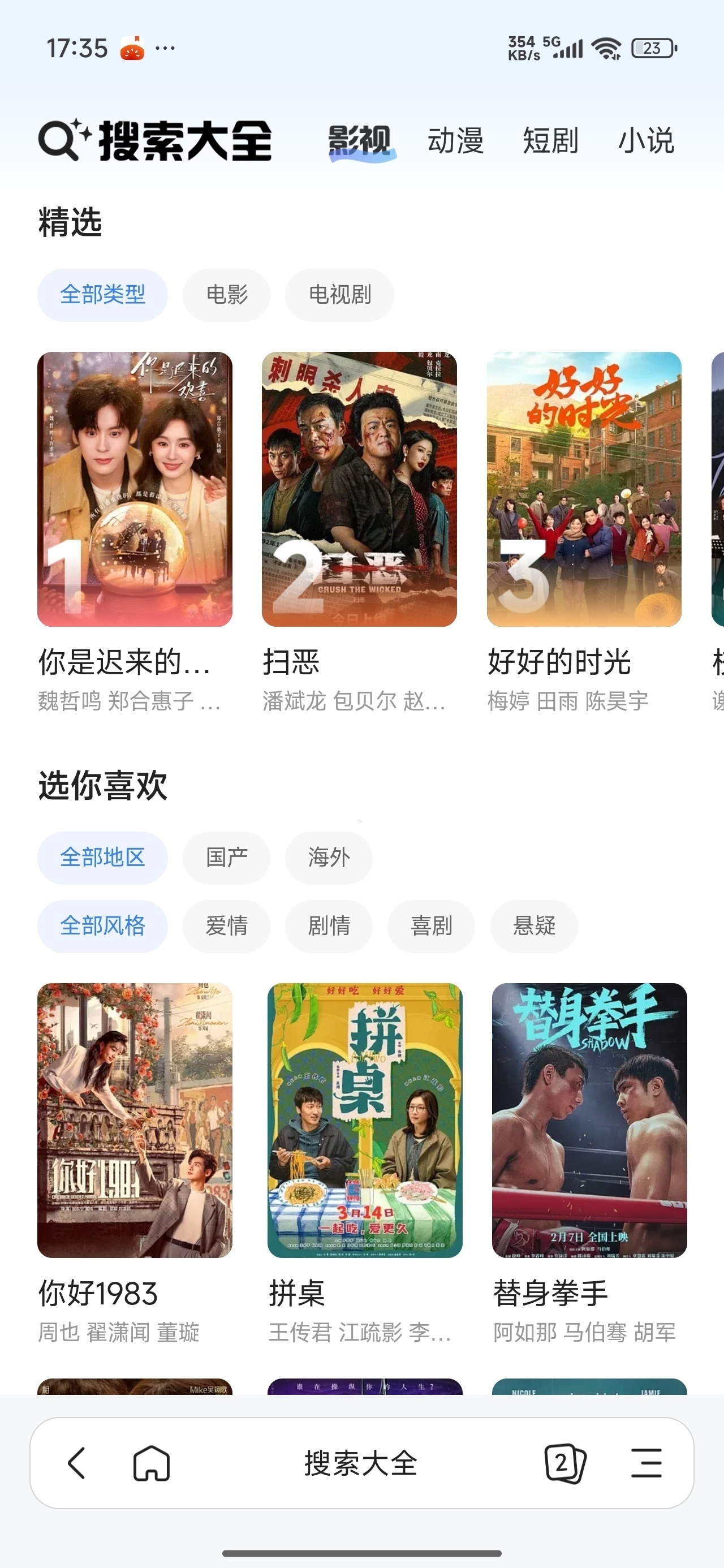
Task: Select the 国产 region chip
Action: [x=226, y=857]
